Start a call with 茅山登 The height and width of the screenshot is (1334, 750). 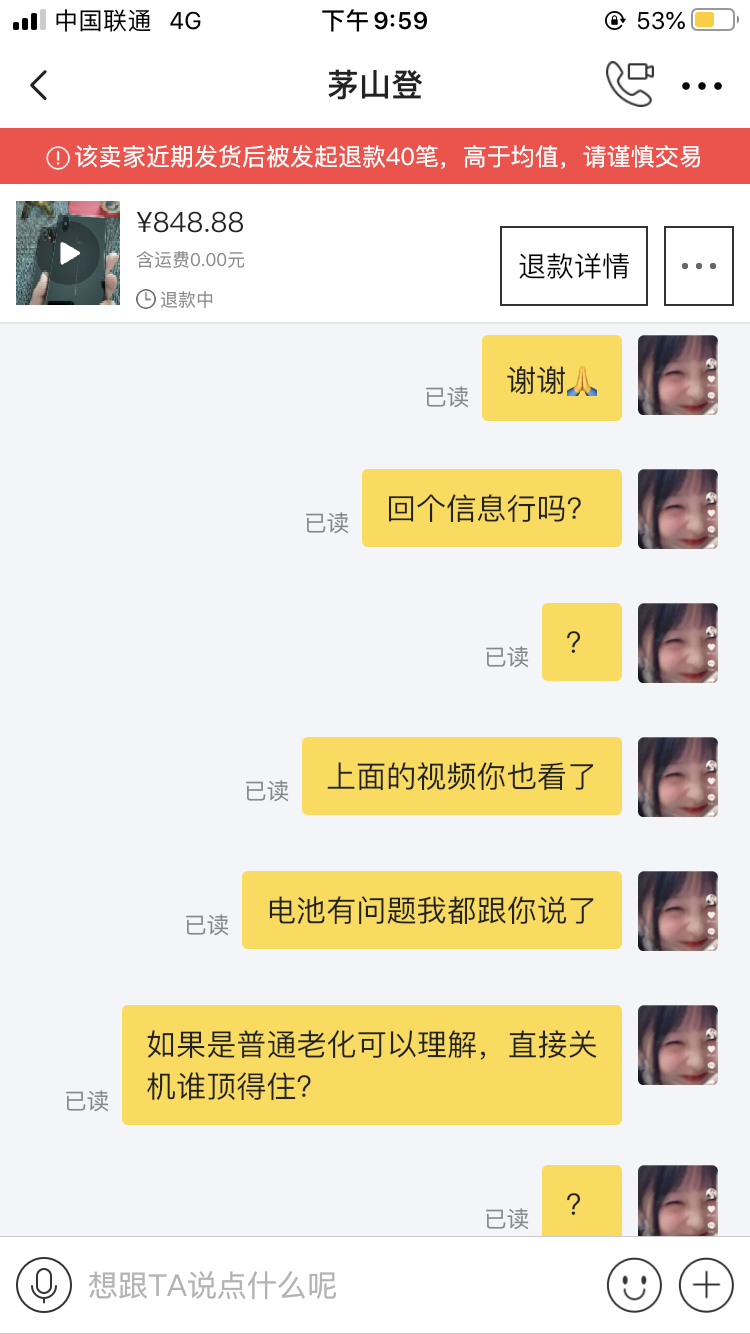[629, 84]
